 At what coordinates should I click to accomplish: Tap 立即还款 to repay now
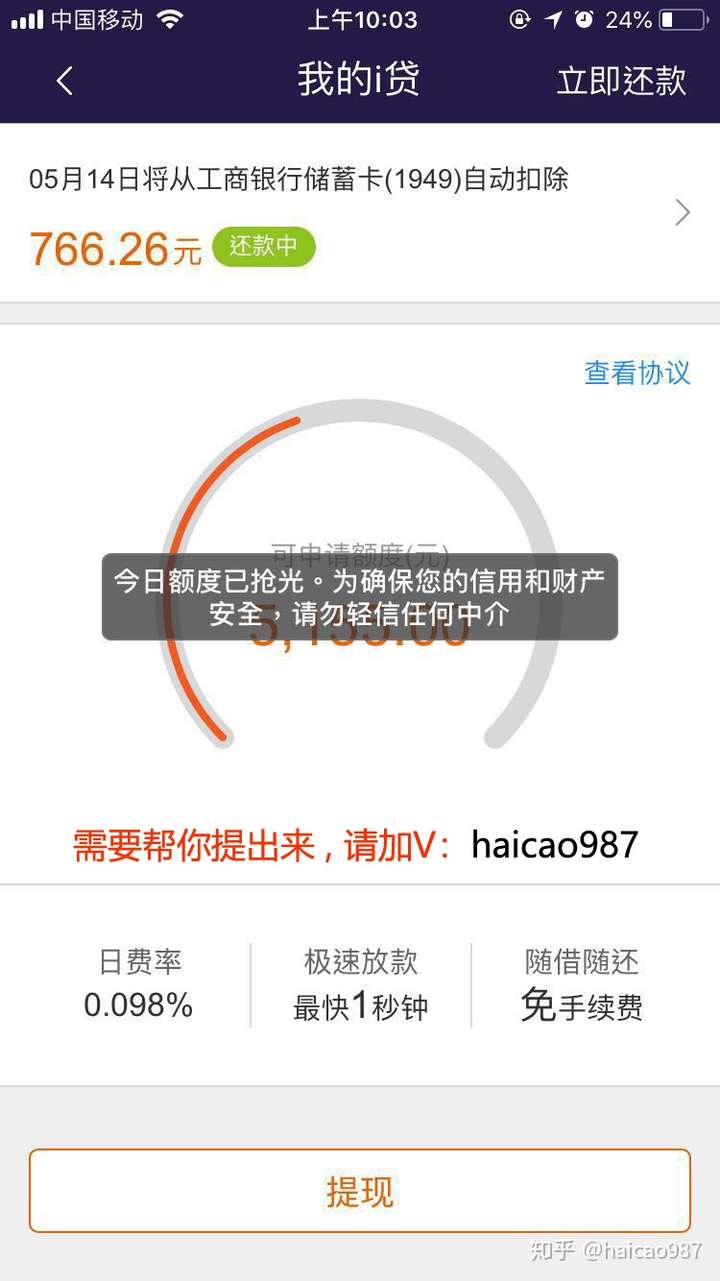[x=621, y=81]
